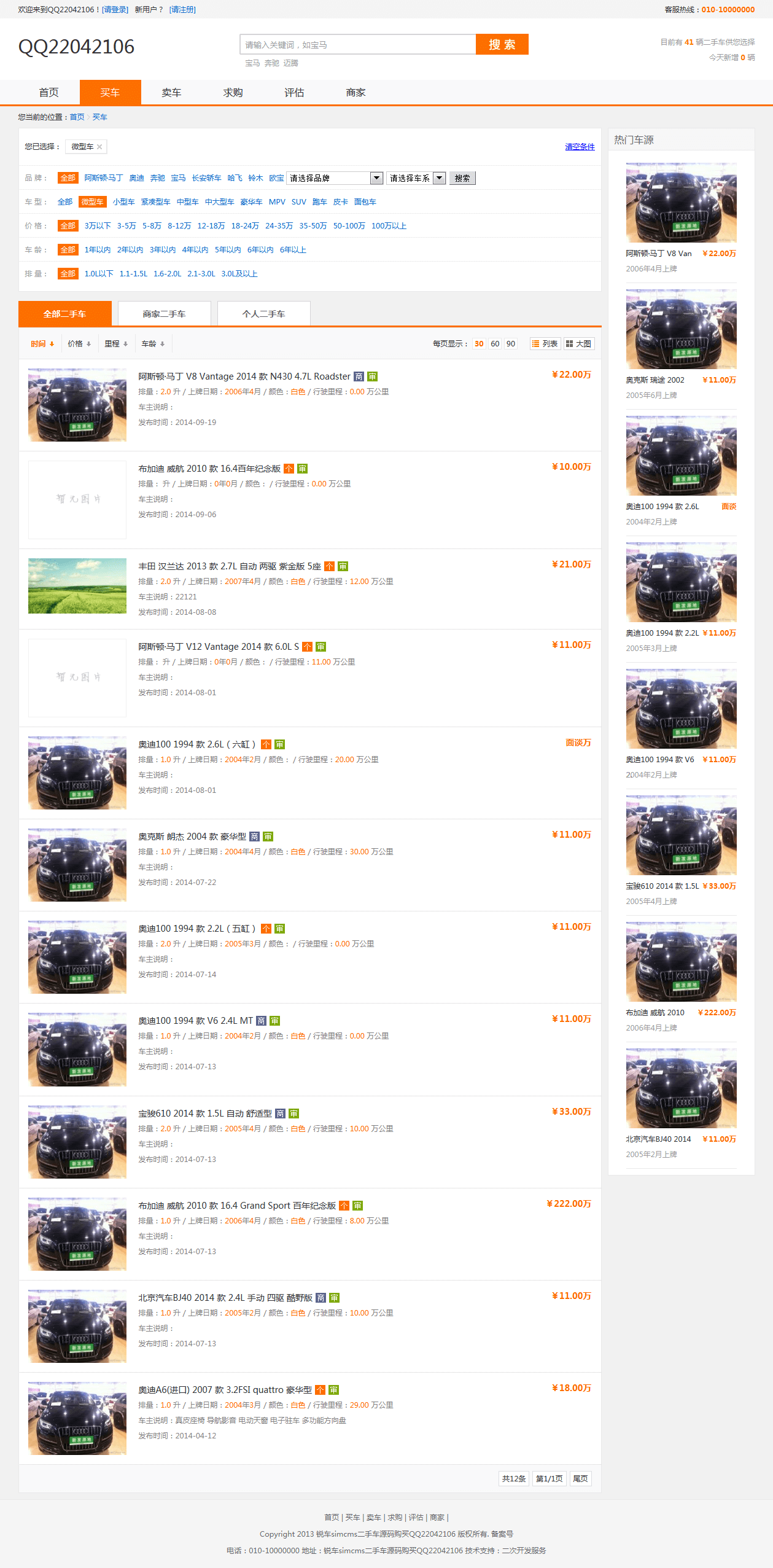Image resolution: width=773 pixels, height=1568 pixels.
Task: Tap the orange 搜索 search button
Action: pos(502,44)
